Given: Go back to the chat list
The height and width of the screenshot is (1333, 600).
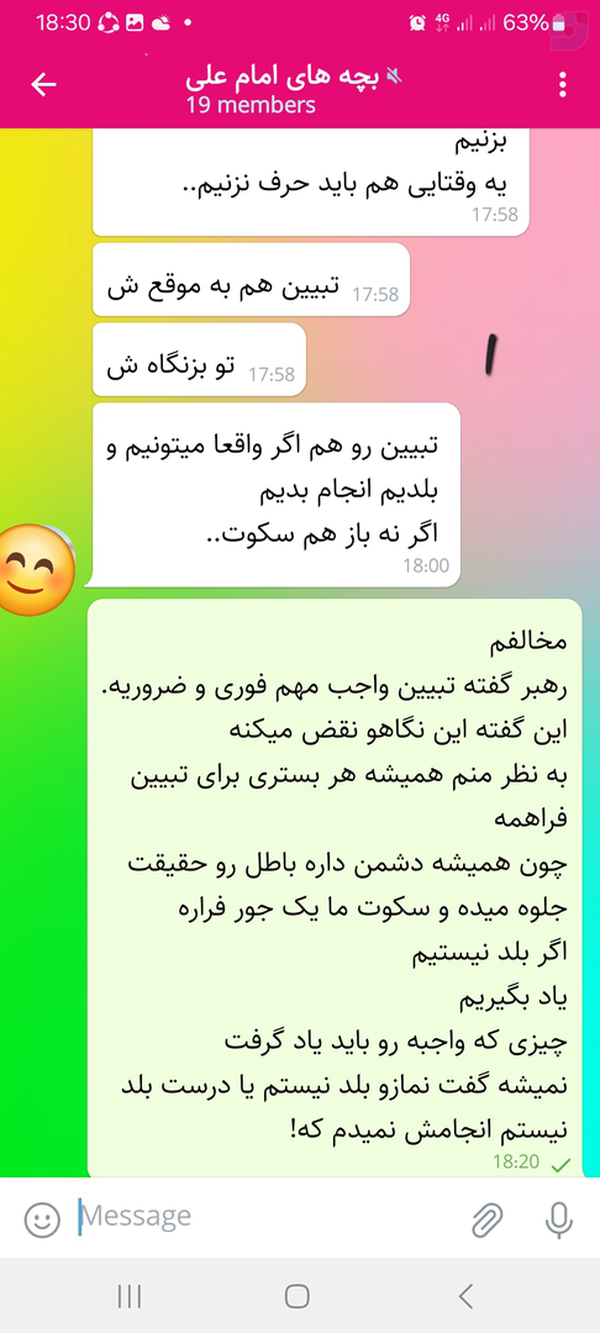Looking at the screenshot, I should (x=44, y=85).
